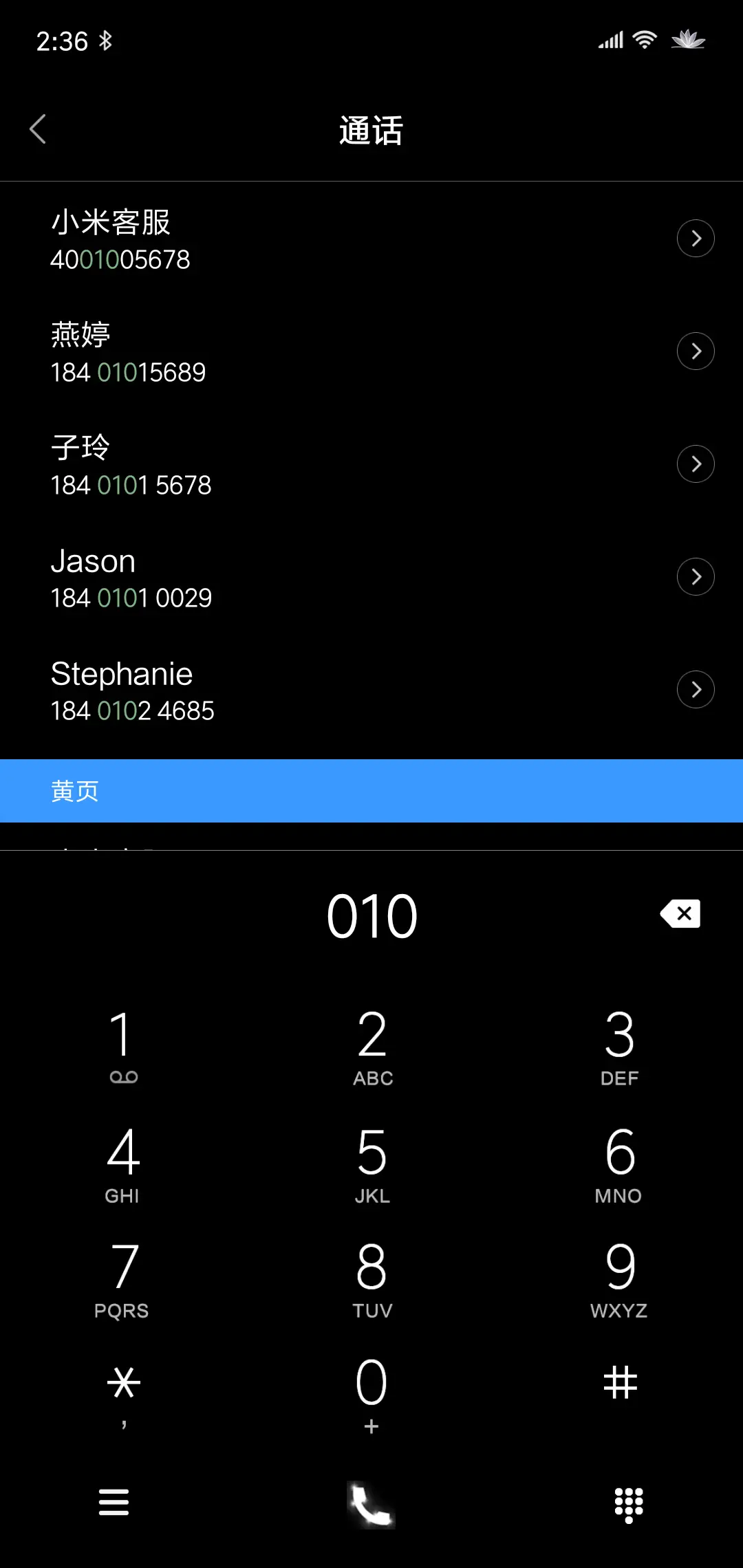Image resolution: width=743 pixels, height=1568 pixels.
Task: Expand Stephanie's call record details
Action: pyautogui.click(x=696, y=689)
